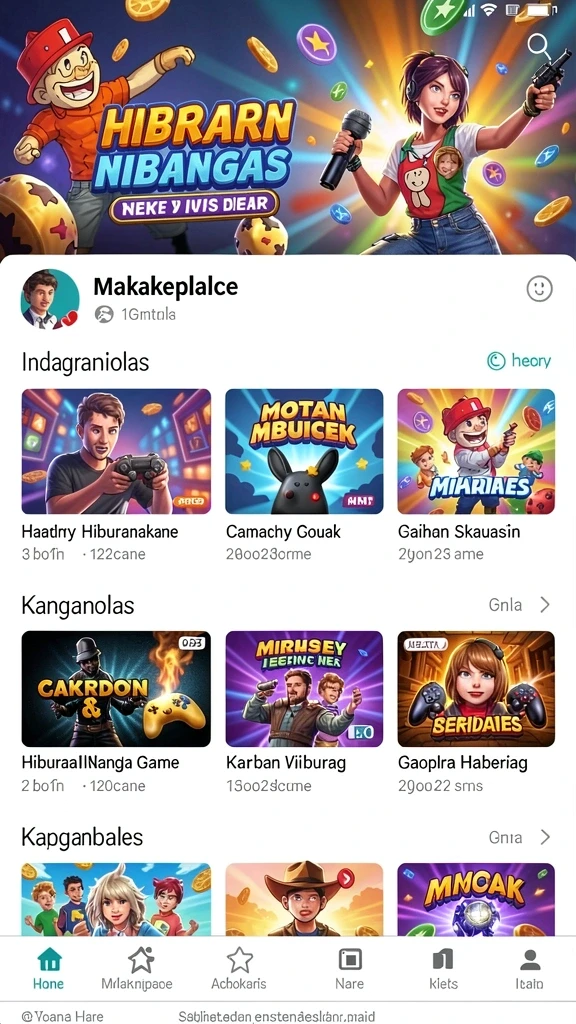576x1024 pixels.
Task: Go to the Hone tab
Action: coord(48,968)
